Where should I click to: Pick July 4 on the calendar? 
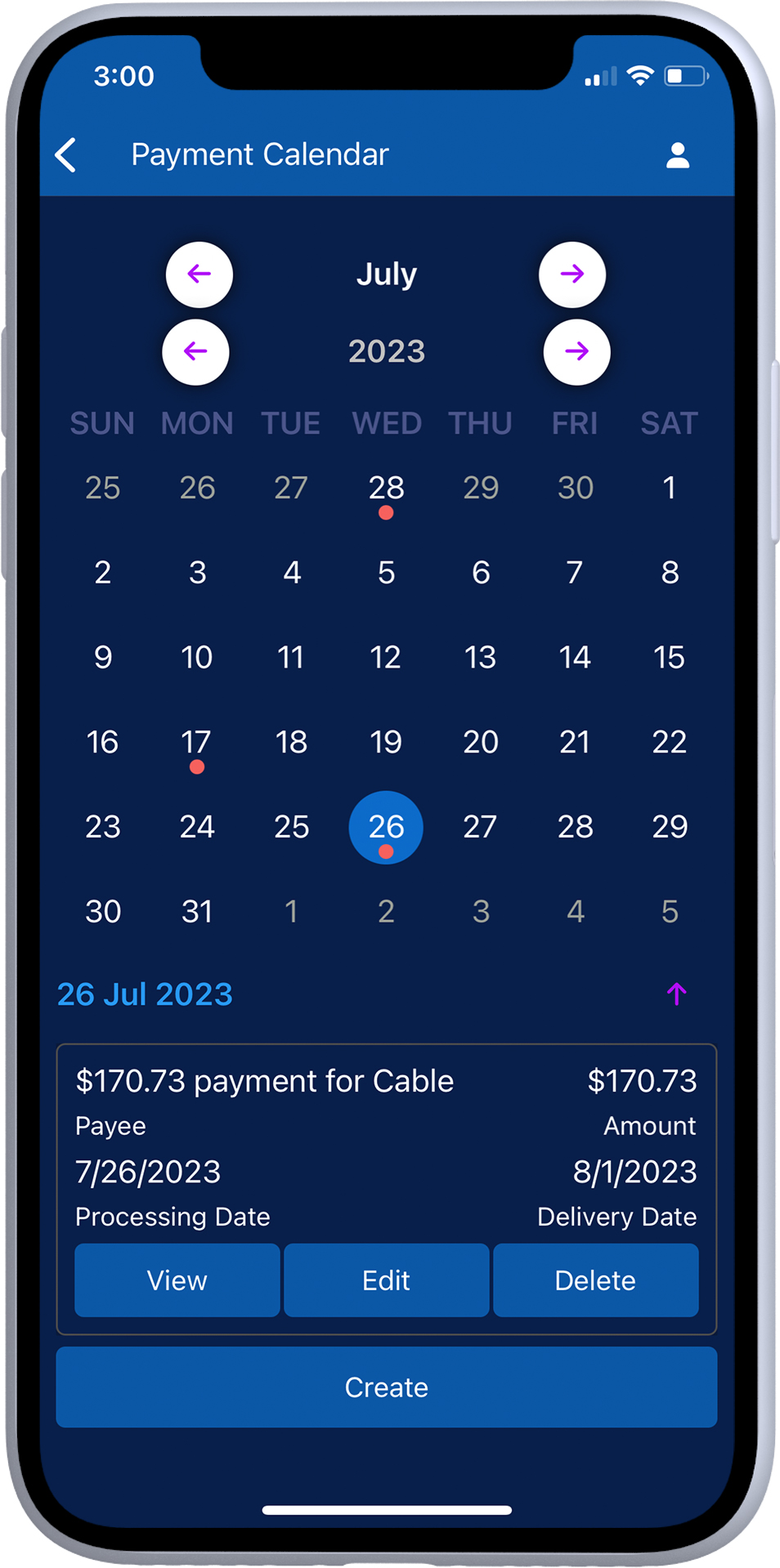tap(292, 573)
